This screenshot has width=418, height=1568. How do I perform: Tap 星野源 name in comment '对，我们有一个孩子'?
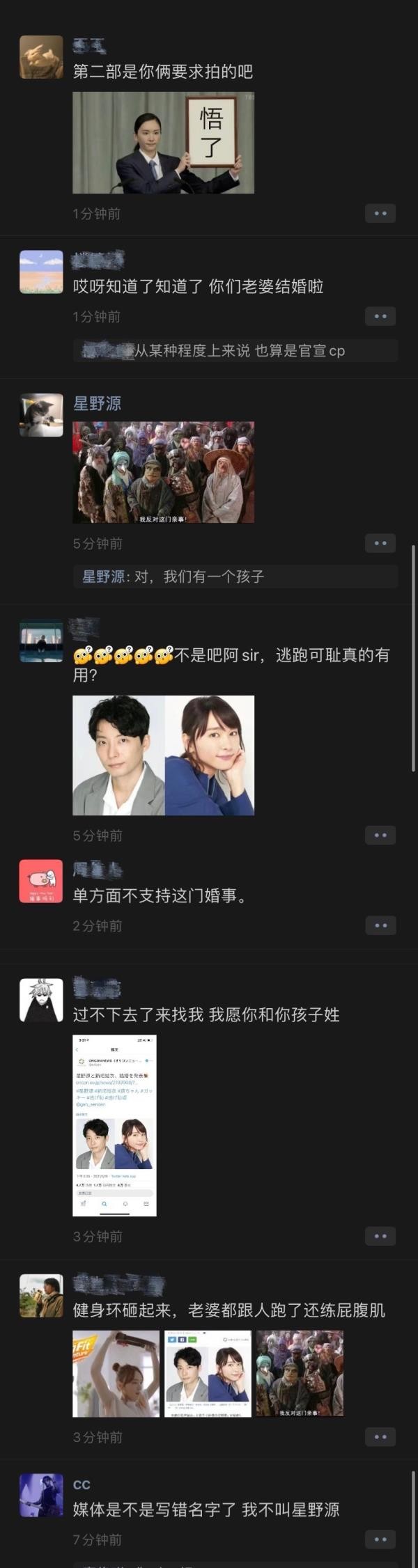pyautogui.click(x=103, y=577)
